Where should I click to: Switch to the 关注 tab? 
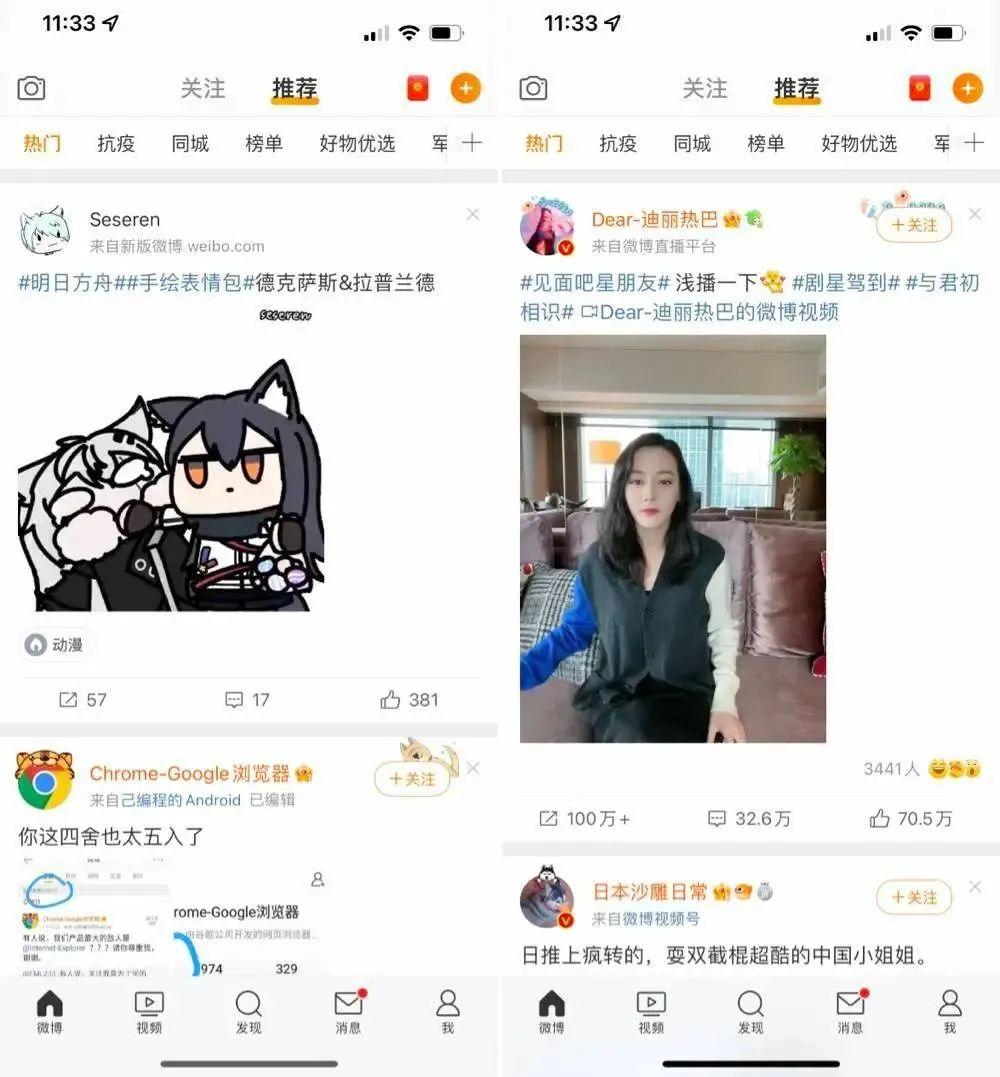(x=203, y=88)
